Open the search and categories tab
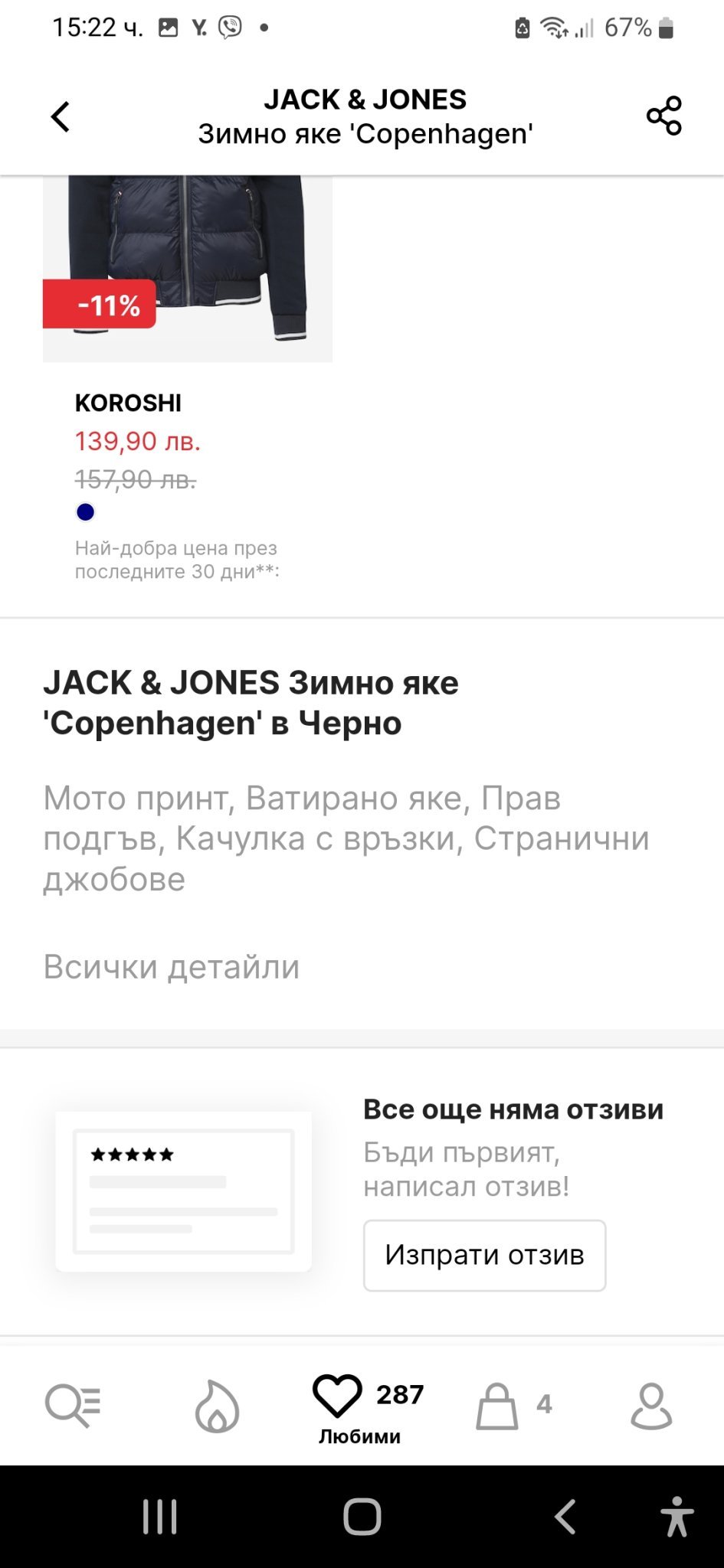Viewport: 724px width, 1568px height. pyautogui.click(x=73, y=1406)
